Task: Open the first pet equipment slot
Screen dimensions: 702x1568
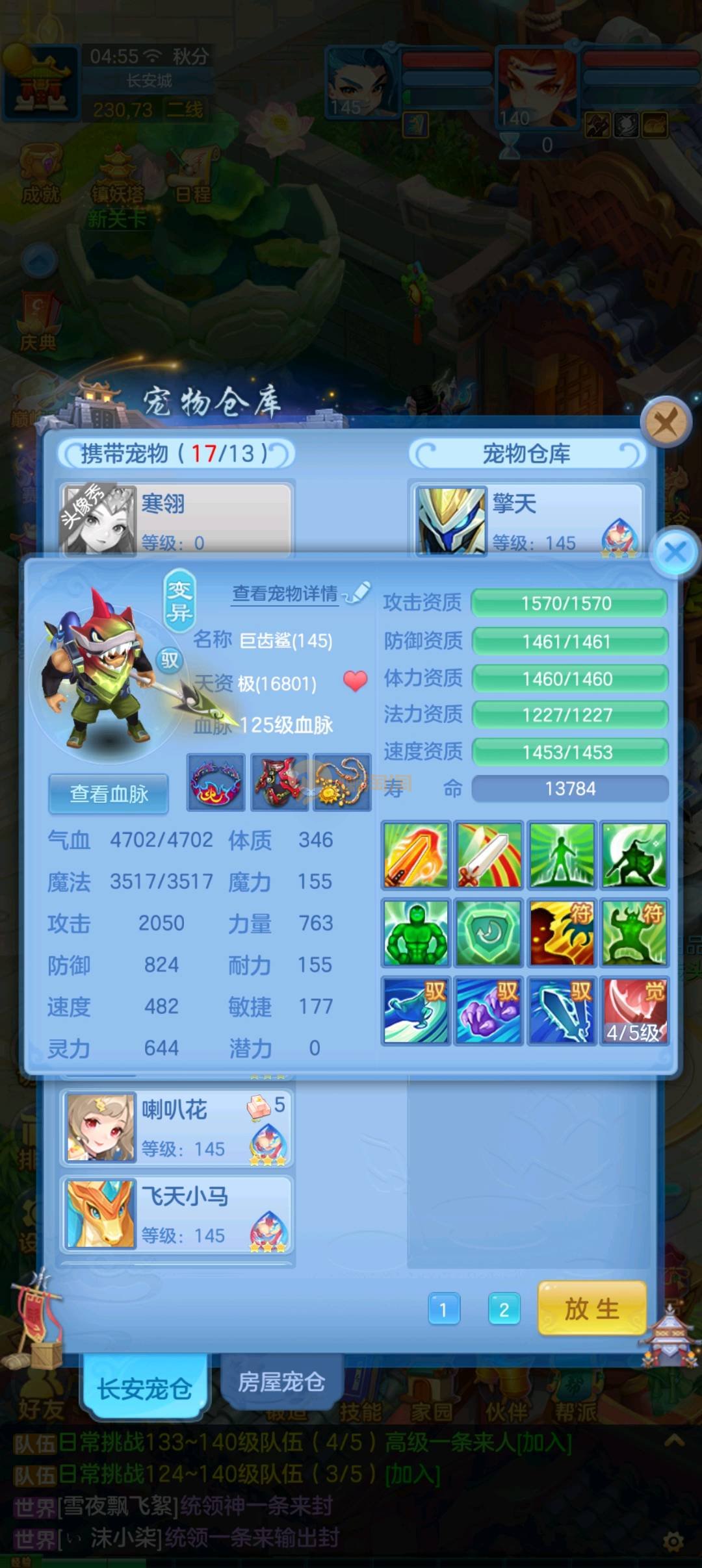Action: click(x=216, y=782)
